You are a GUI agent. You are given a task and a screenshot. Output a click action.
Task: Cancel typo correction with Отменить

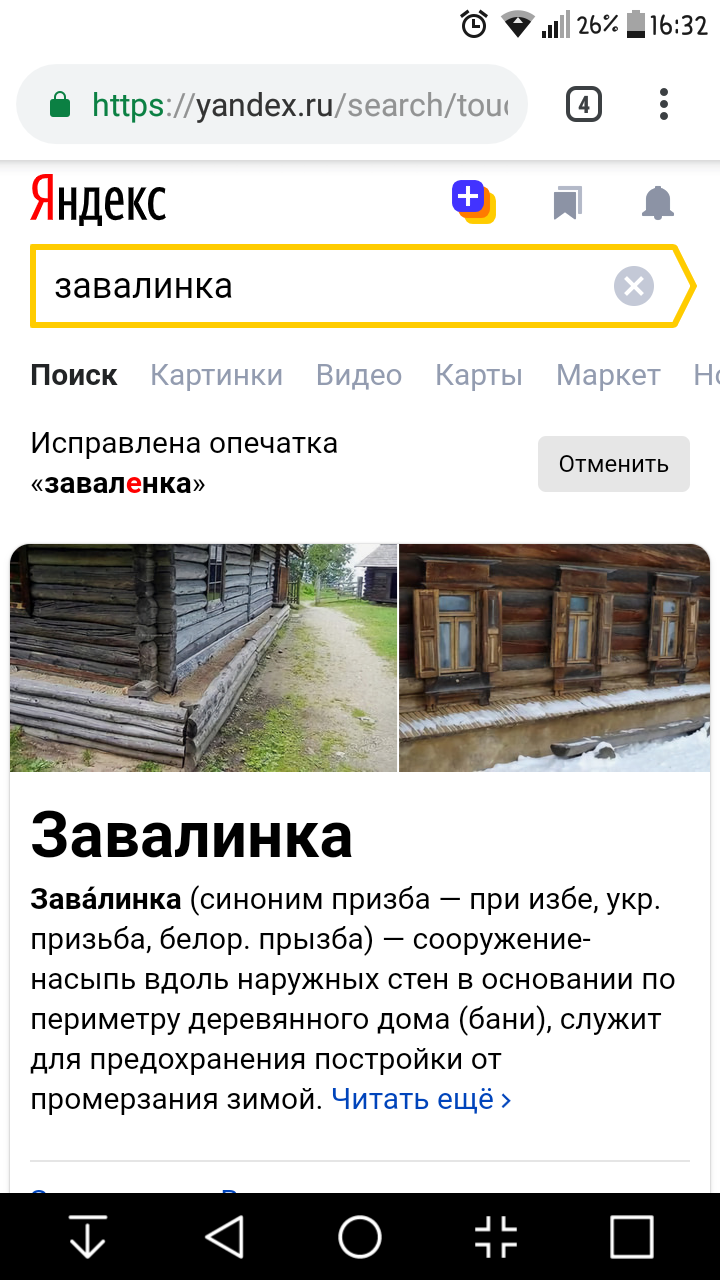click(x=613, y=464)
